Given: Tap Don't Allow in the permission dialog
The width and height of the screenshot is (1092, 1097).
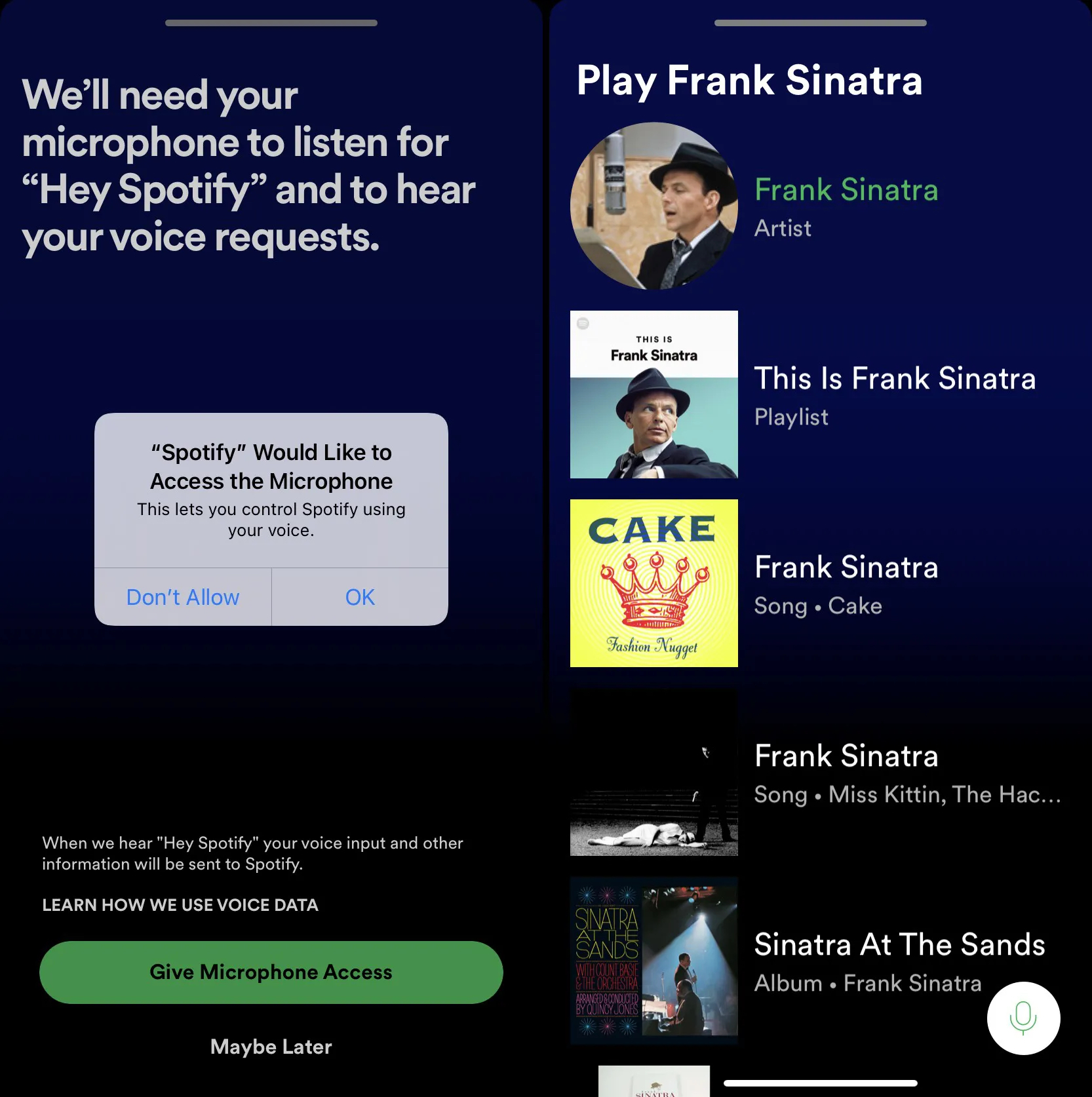Looking at the screenshot, I should click(x=183, y=597).
